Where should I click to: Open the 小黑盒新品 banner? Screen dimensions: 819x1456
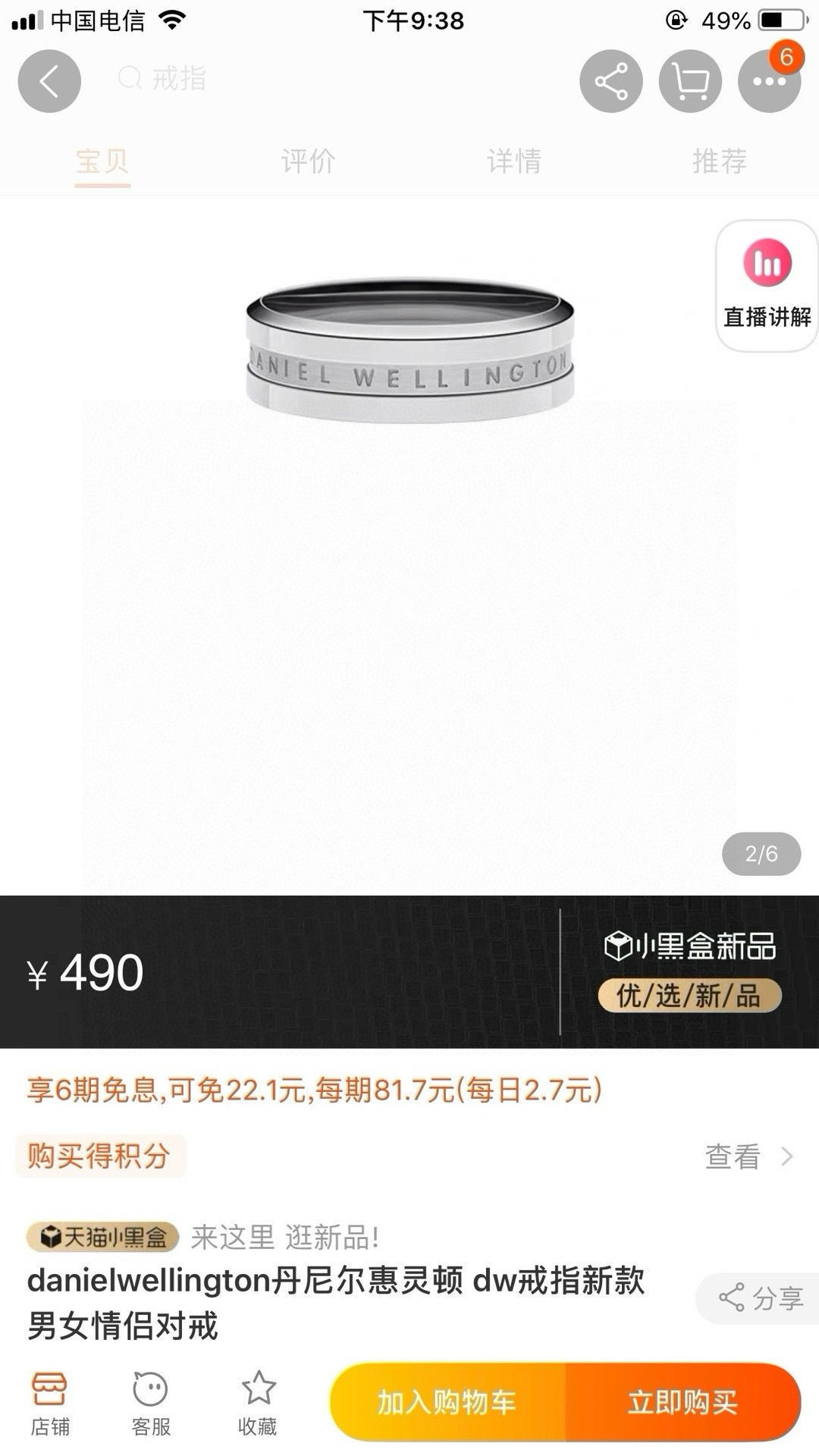tap(689, 971)
